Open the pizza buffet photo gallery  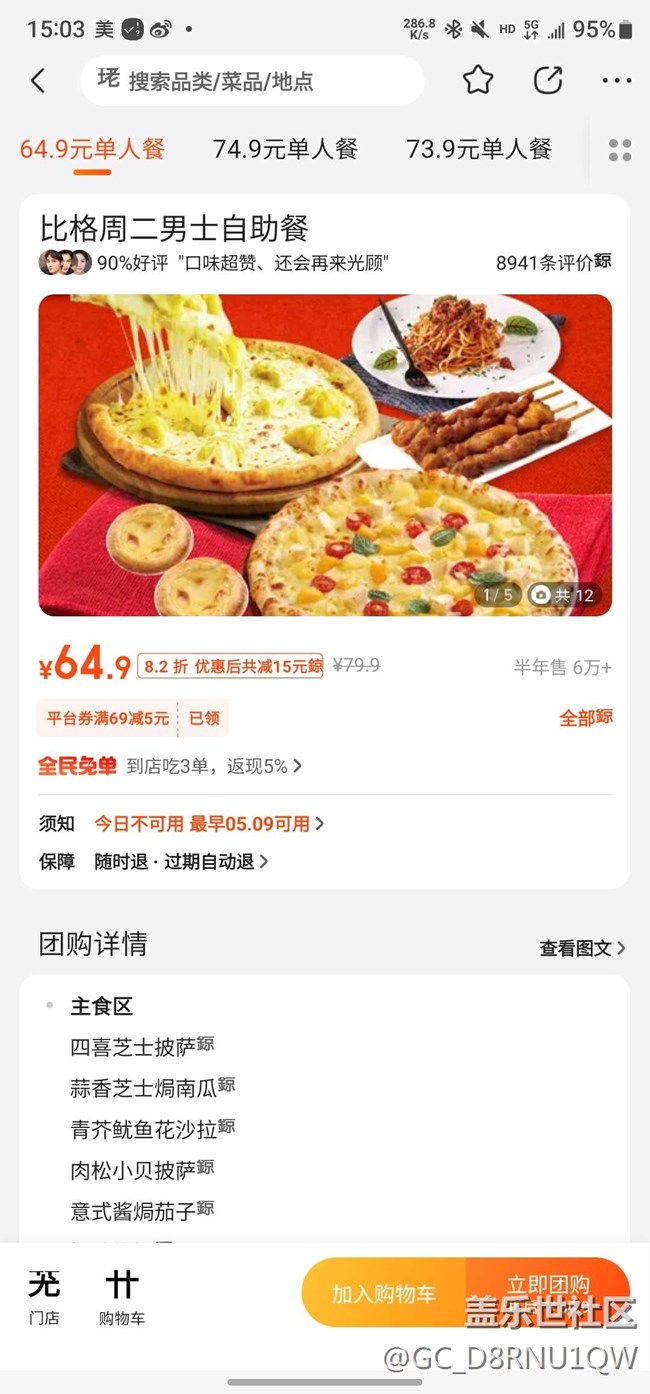325,455
